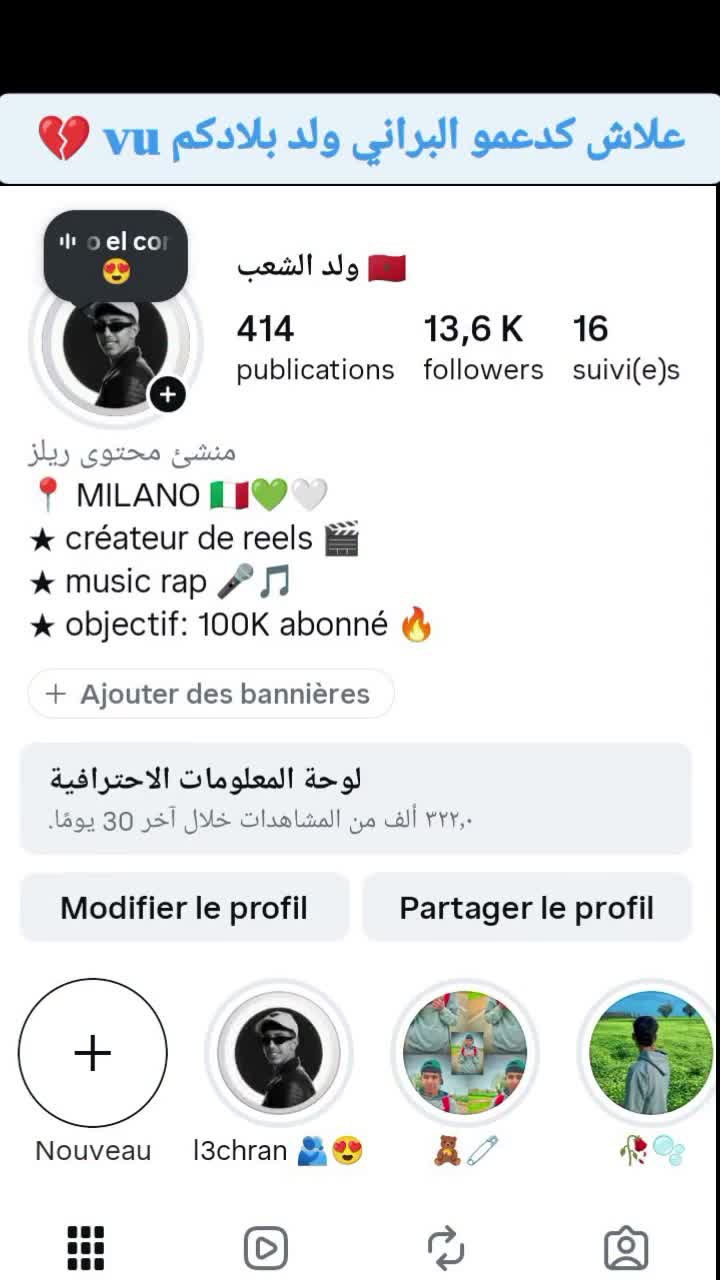This screenshot has height=1280, width=720.
Task: Open the note bubble above the profile photo
Action: pos(116,256)
